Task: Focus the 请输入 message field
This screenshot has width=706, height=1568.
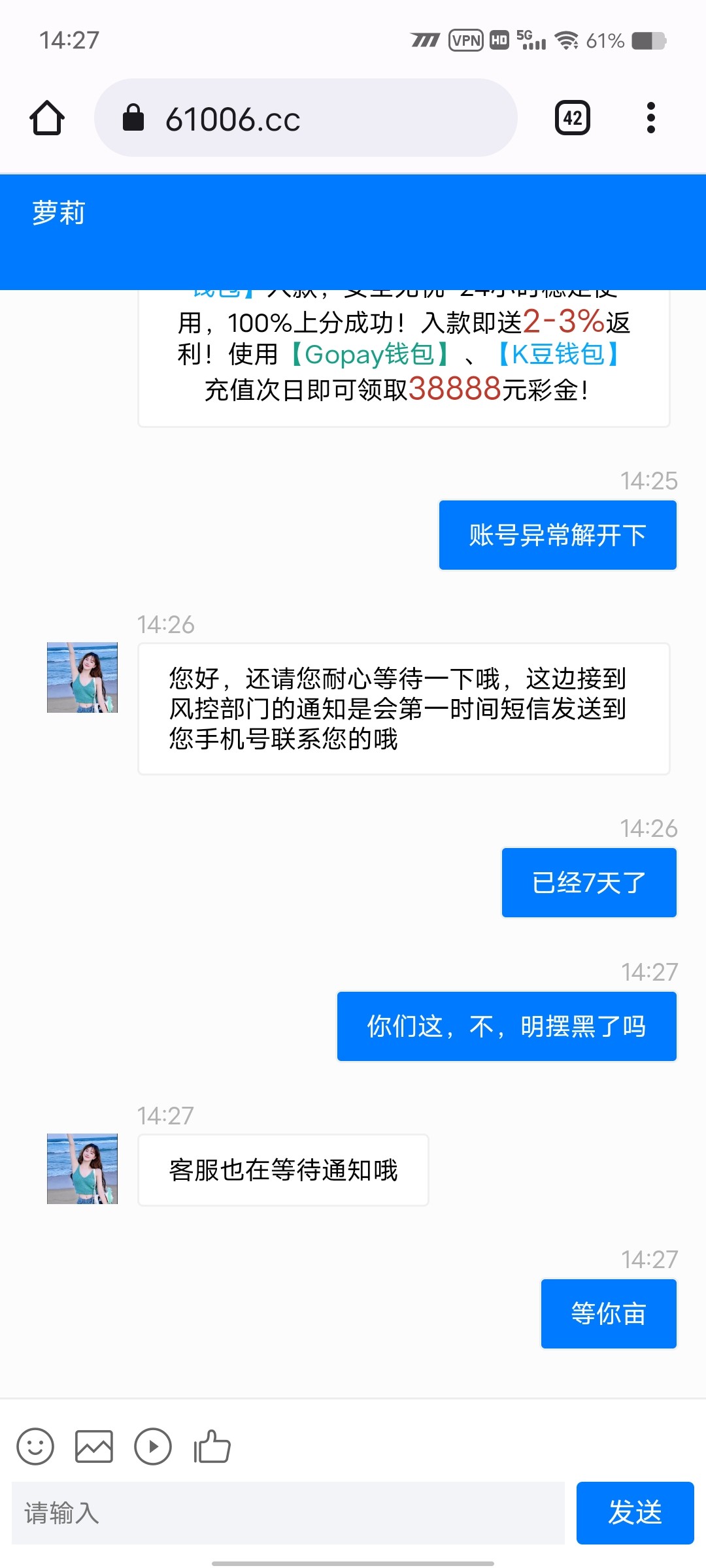Action: pos(288,1513)
